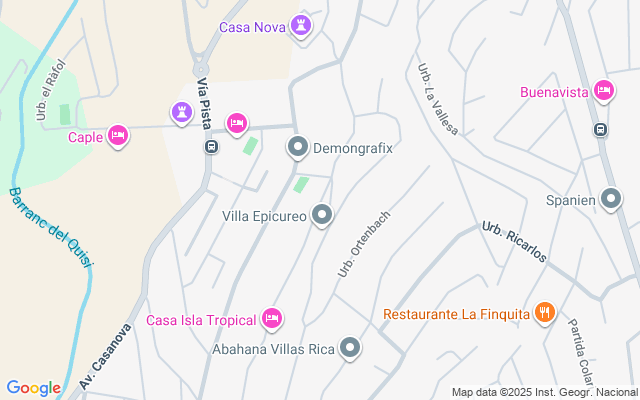This screenshot has width=640, height=400.
Task: Open the unlabeled purple landmark pin
Action: tap(182, 113)
